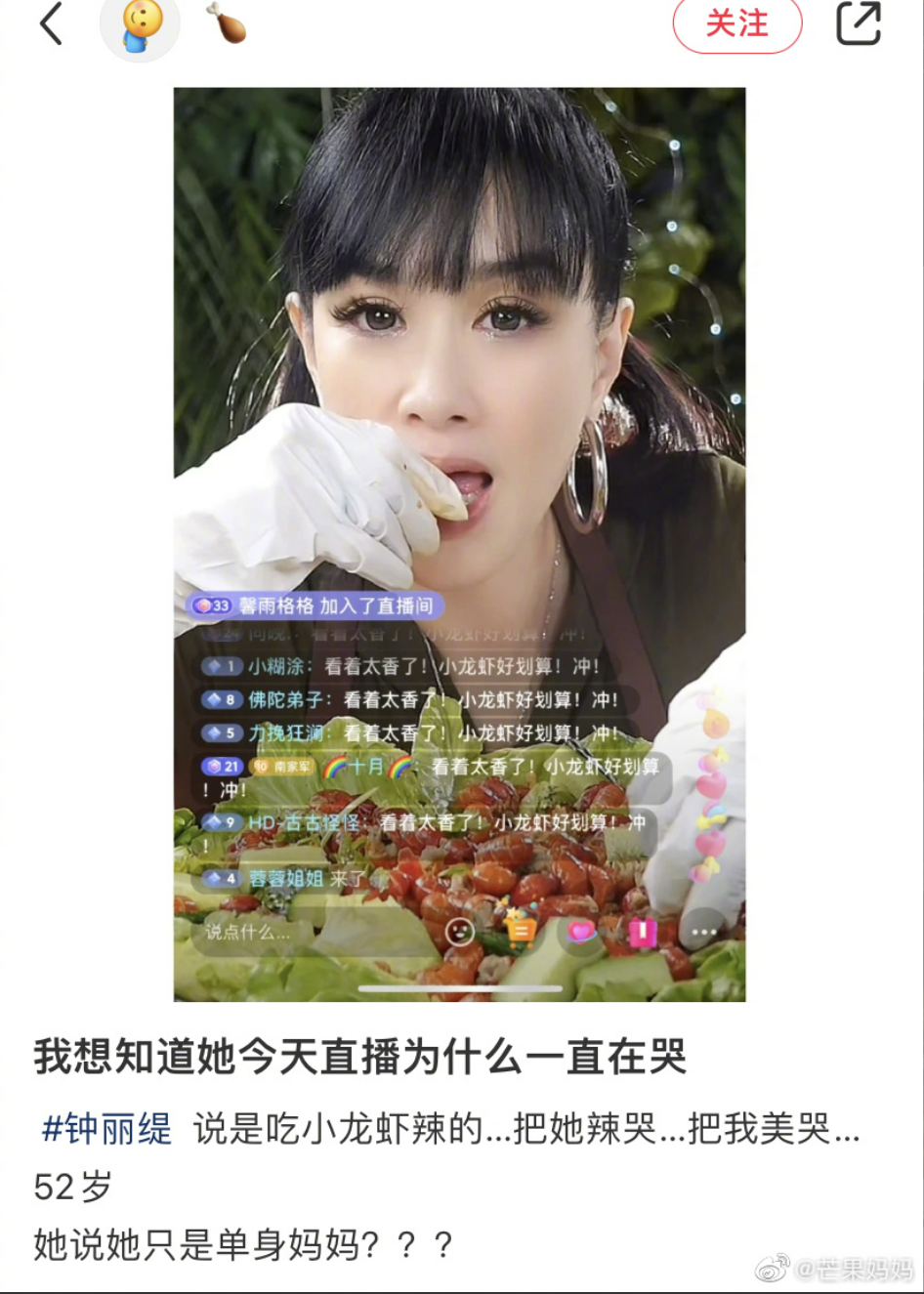Share this post via the share icon
Image resolution: width=924 pixels, height=1294 pixels.
(x=859, y=22)
